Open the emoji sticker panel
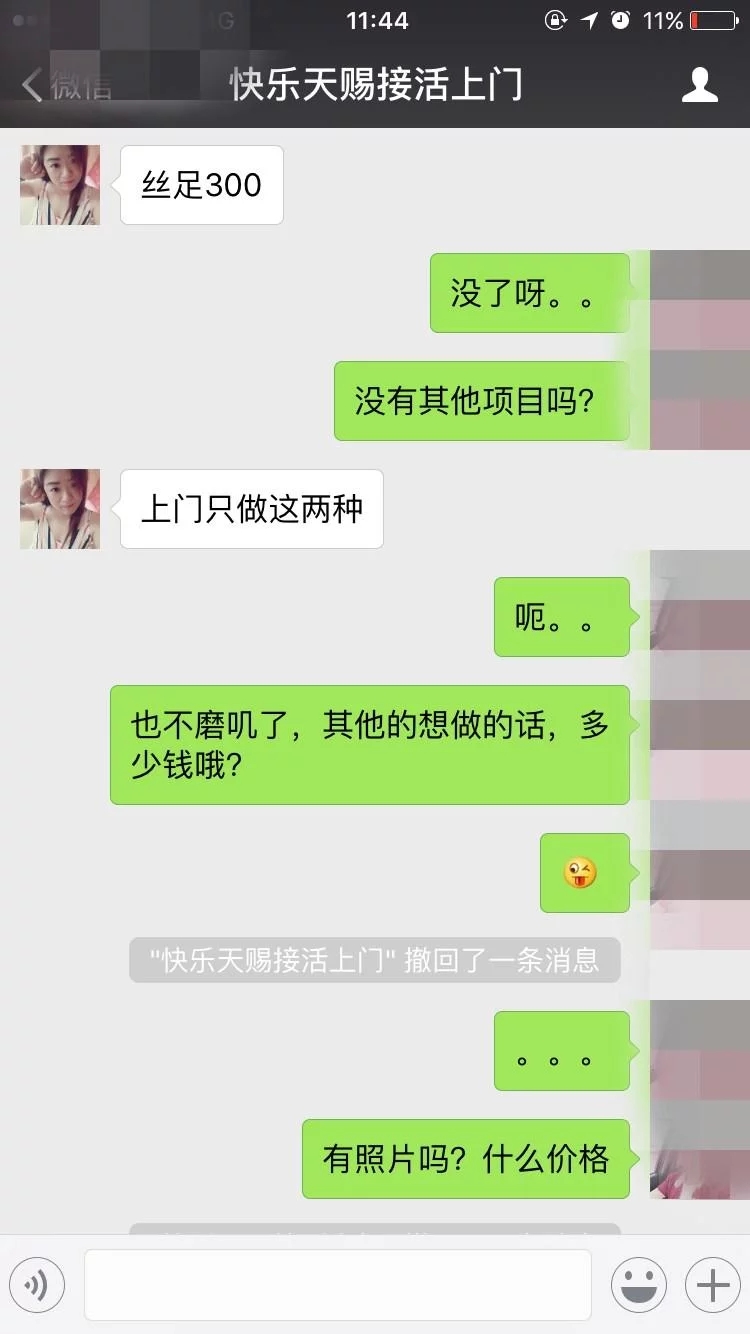Viewport: 750px width, 1334px height. [x=638, y=1285]
